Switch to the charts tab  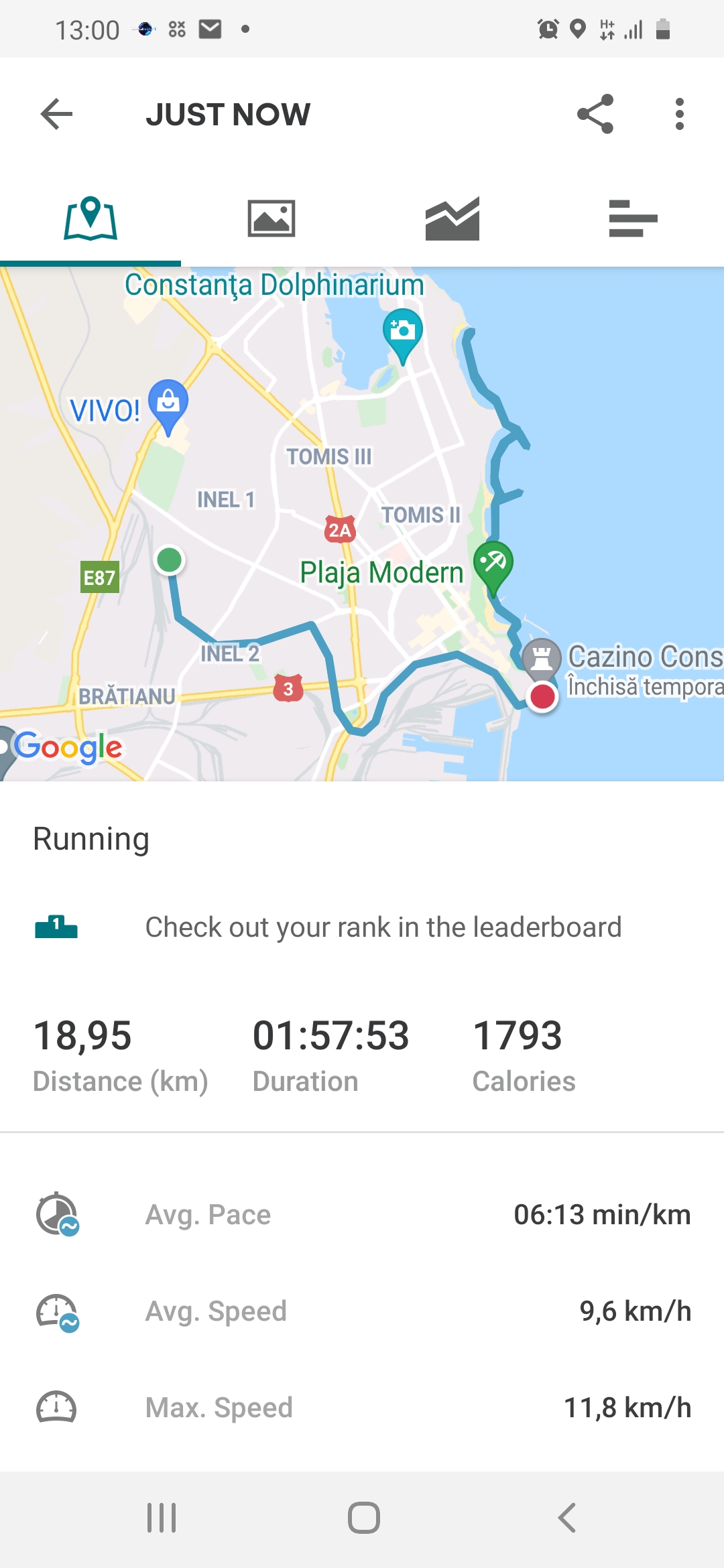(x=452, y=218)
